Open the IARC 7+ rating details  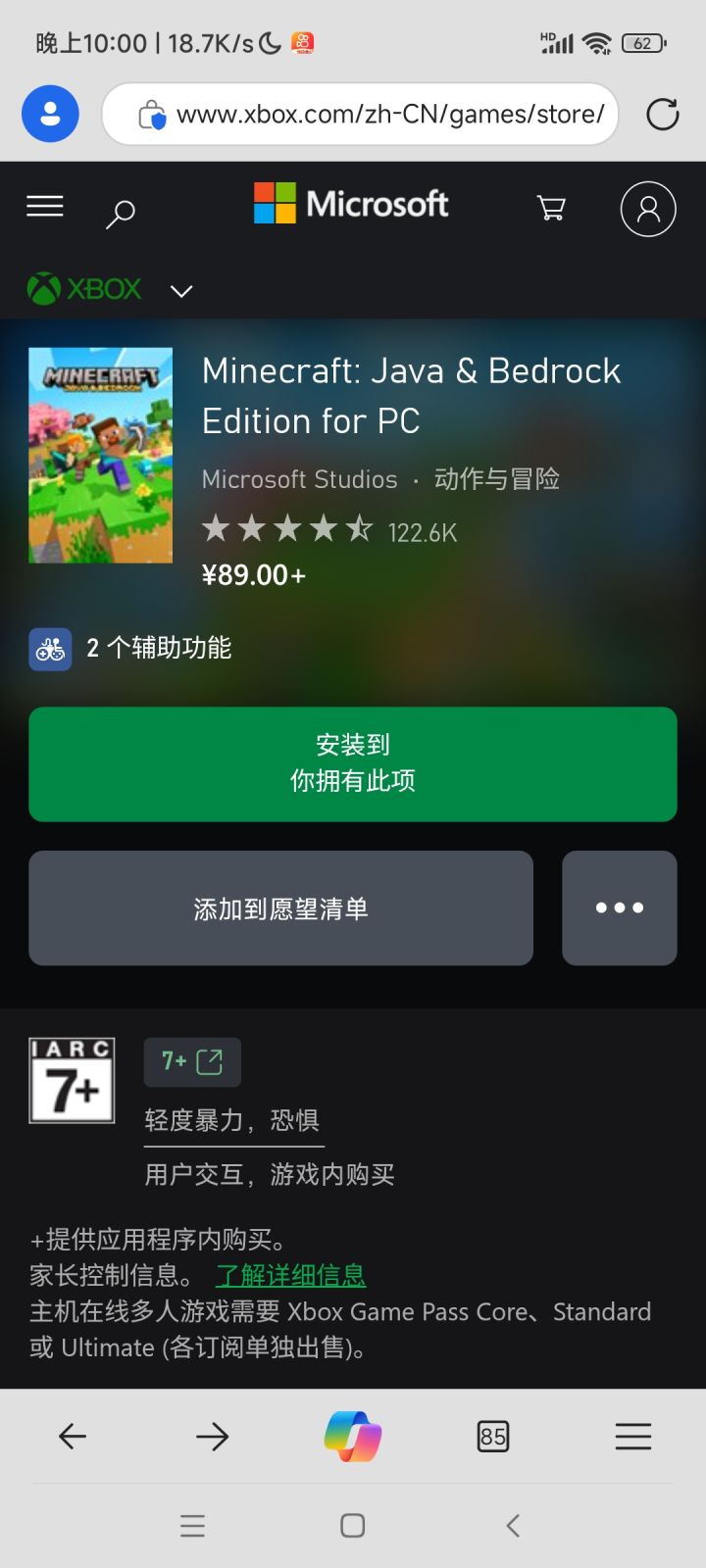71,1079
